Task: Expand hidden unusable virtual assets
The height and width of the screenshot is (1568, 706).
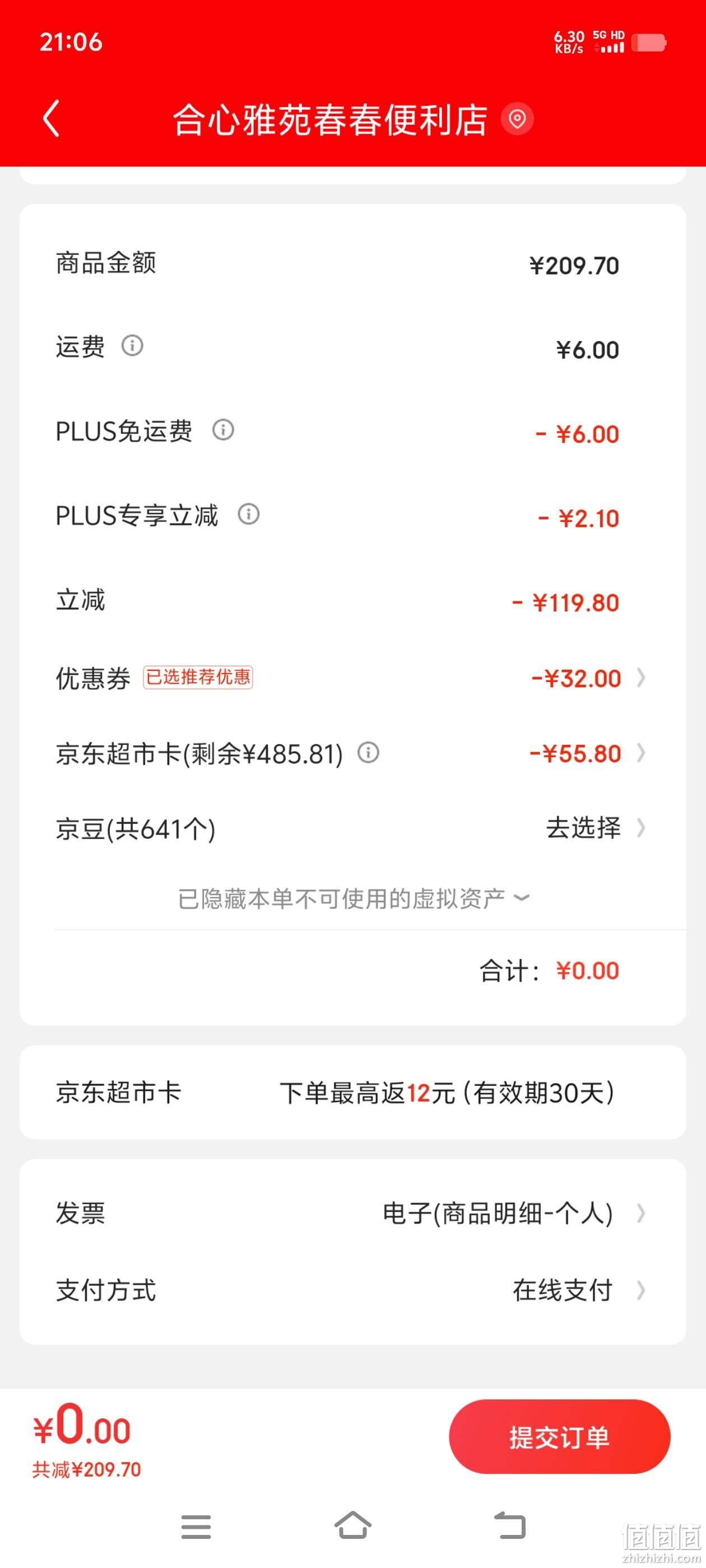Action: 354,898
